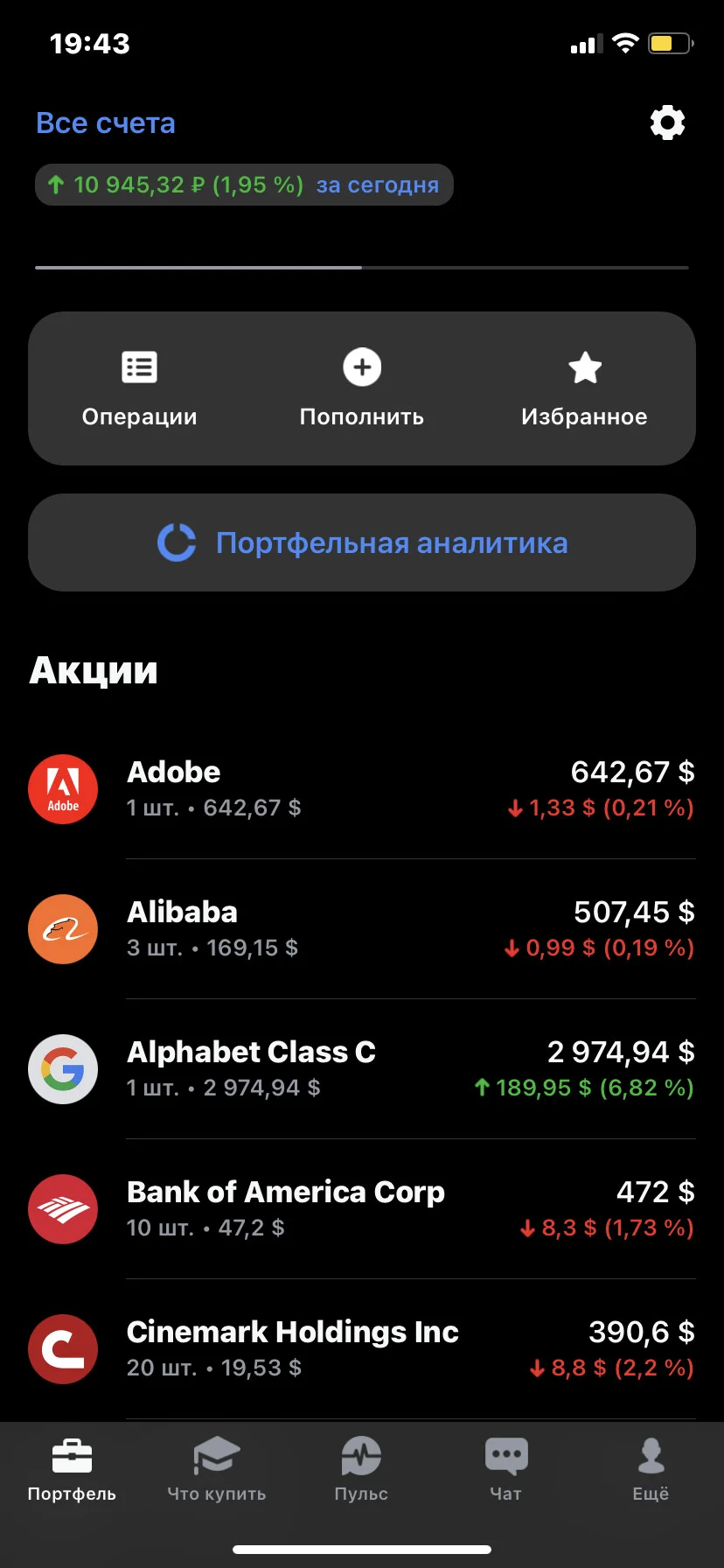Open the Adobe stock row
The height and width of the screenshot is (1568, 724).
click(x=362, y=789)
